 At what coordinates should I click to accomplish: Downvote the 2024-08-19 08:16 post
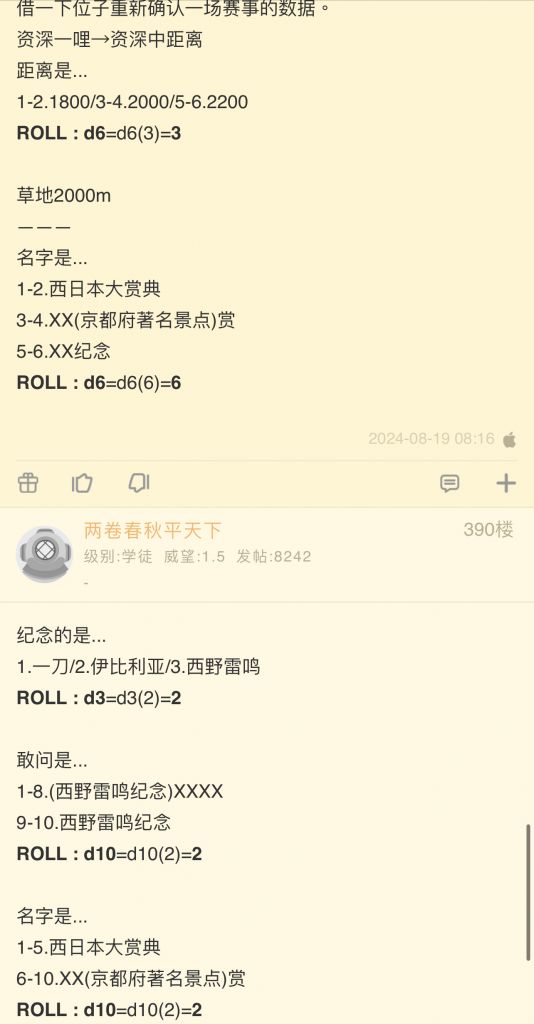[139, 483]
